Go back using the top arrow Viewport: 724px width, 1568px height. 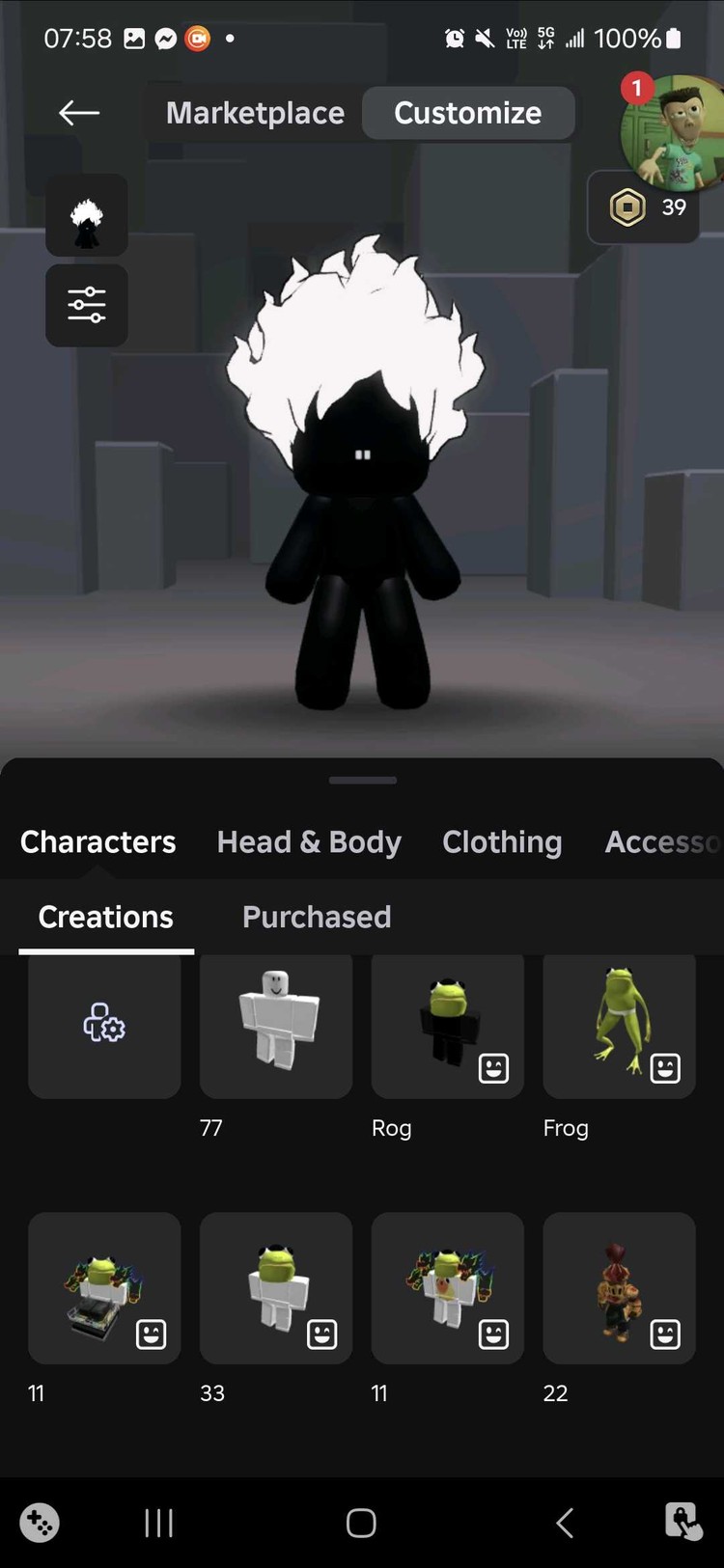(x=79, y=113)
